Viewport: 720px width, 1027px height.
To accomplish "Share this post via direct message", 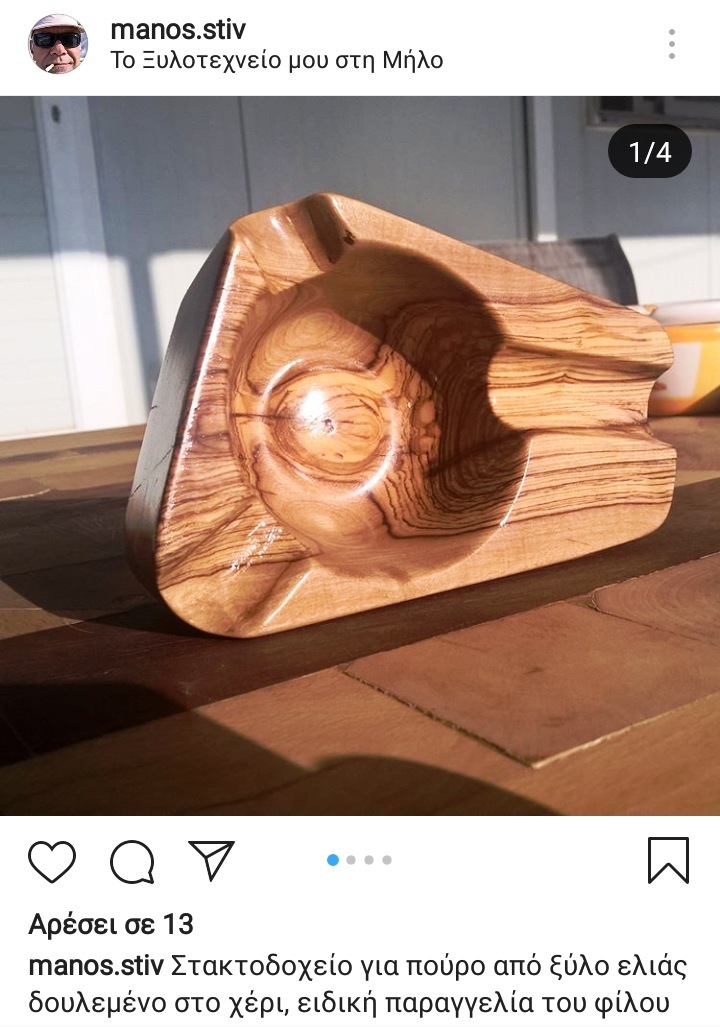I will point(211,861).
